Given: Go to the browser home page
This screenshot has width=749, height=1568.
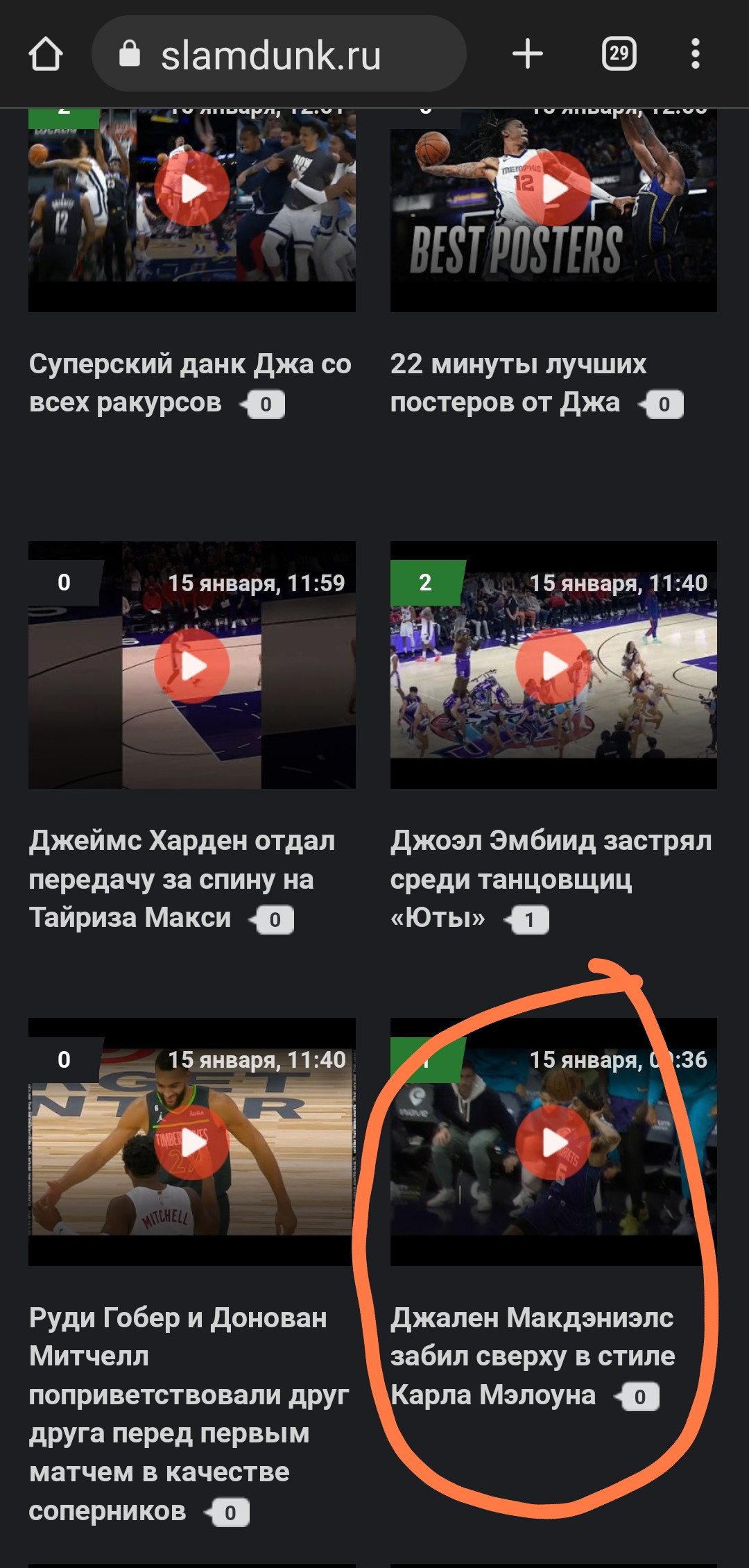Looking at the screenshot, I should [46, 54].
